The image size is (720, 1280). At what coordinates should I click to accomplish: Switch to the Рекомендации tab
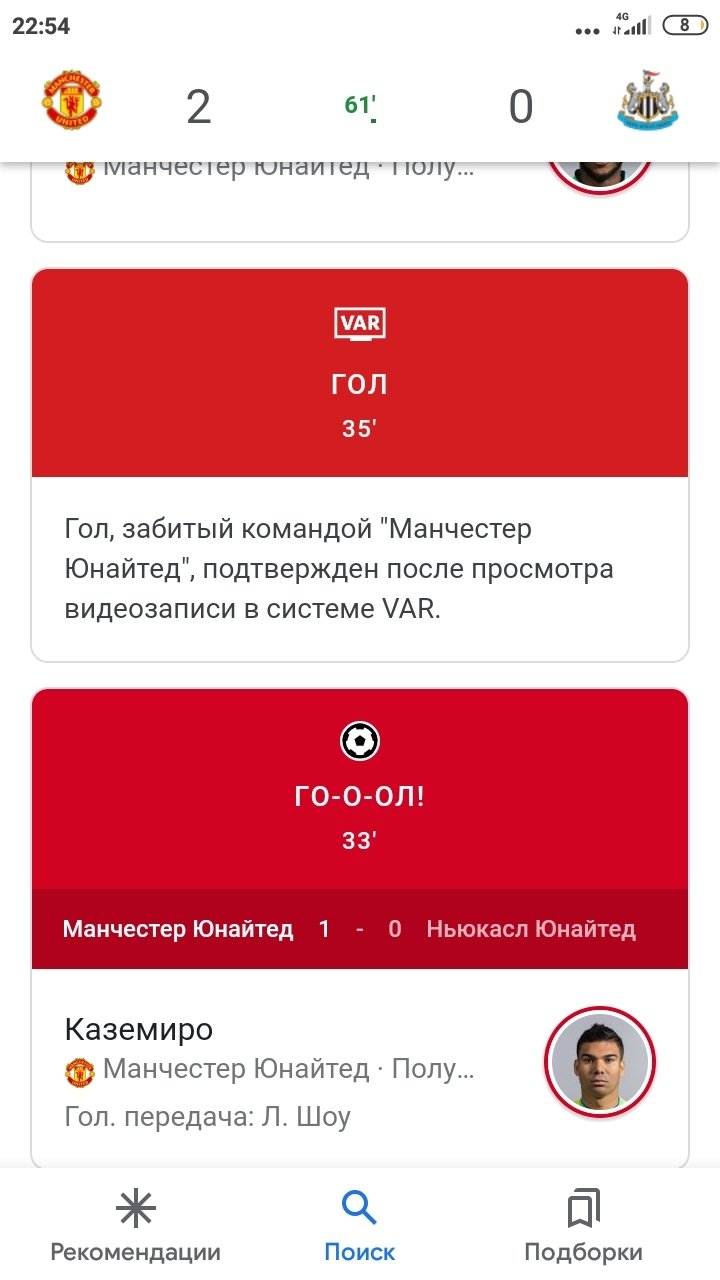click(135, 1225)
